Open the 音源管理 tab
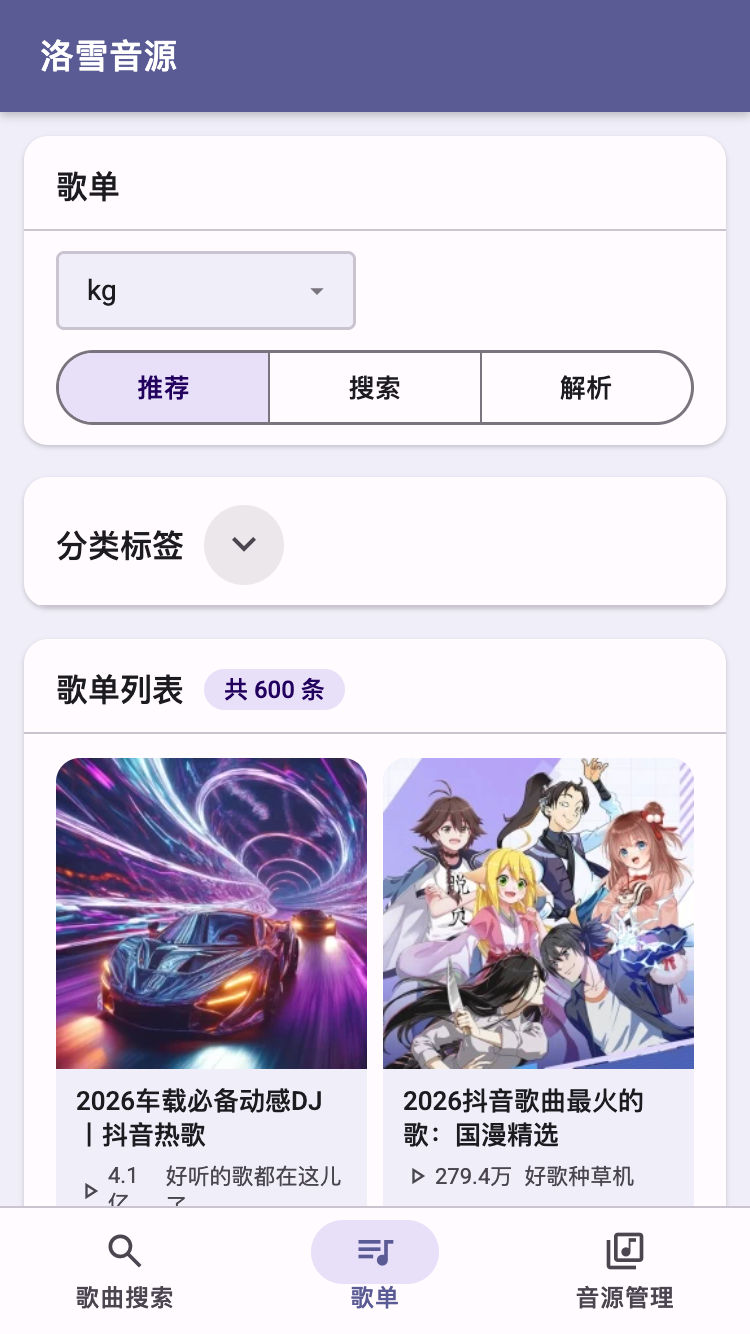This screenshot has height=1334, width=750. coord(625,1271)
